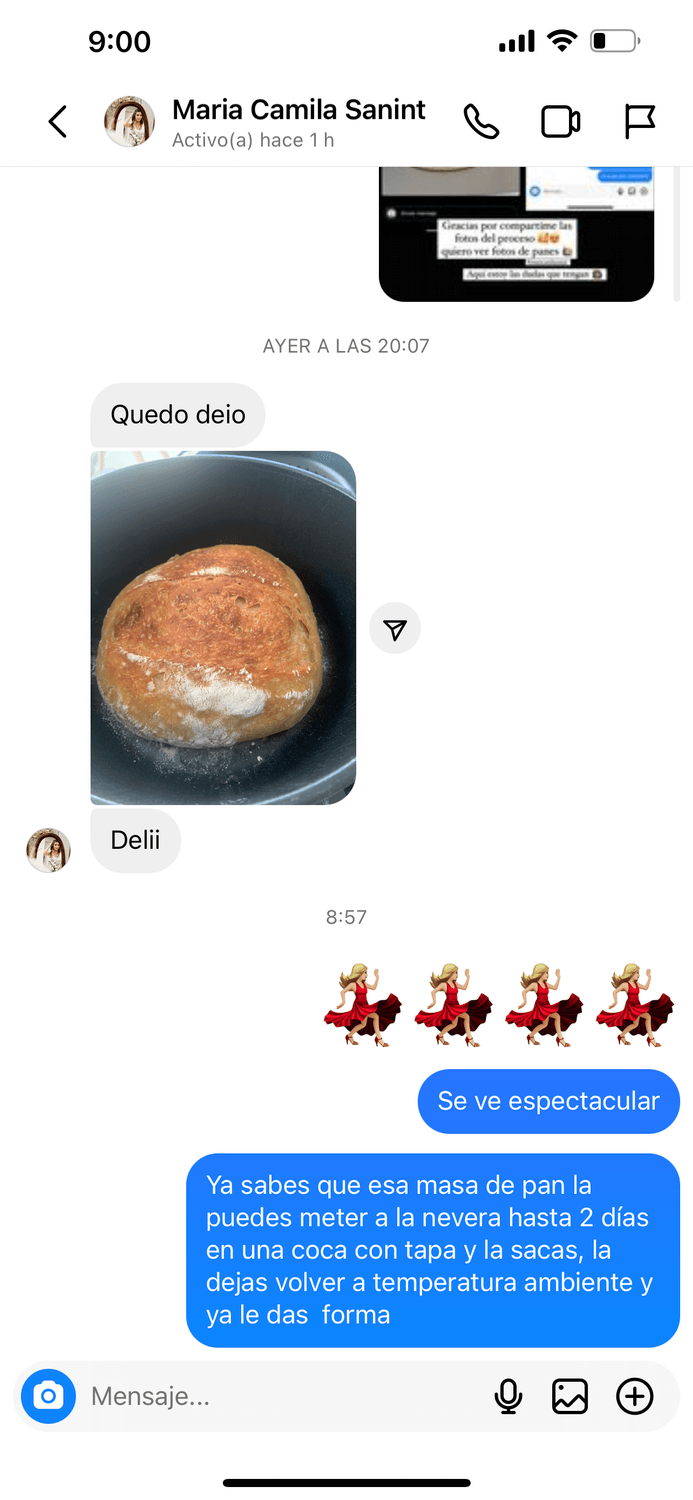Image resolution: width=693 pixels, height=1500 pixels.
Task: Tap Maria's small avatar beside Delii
Action: [x=48, y=850]
